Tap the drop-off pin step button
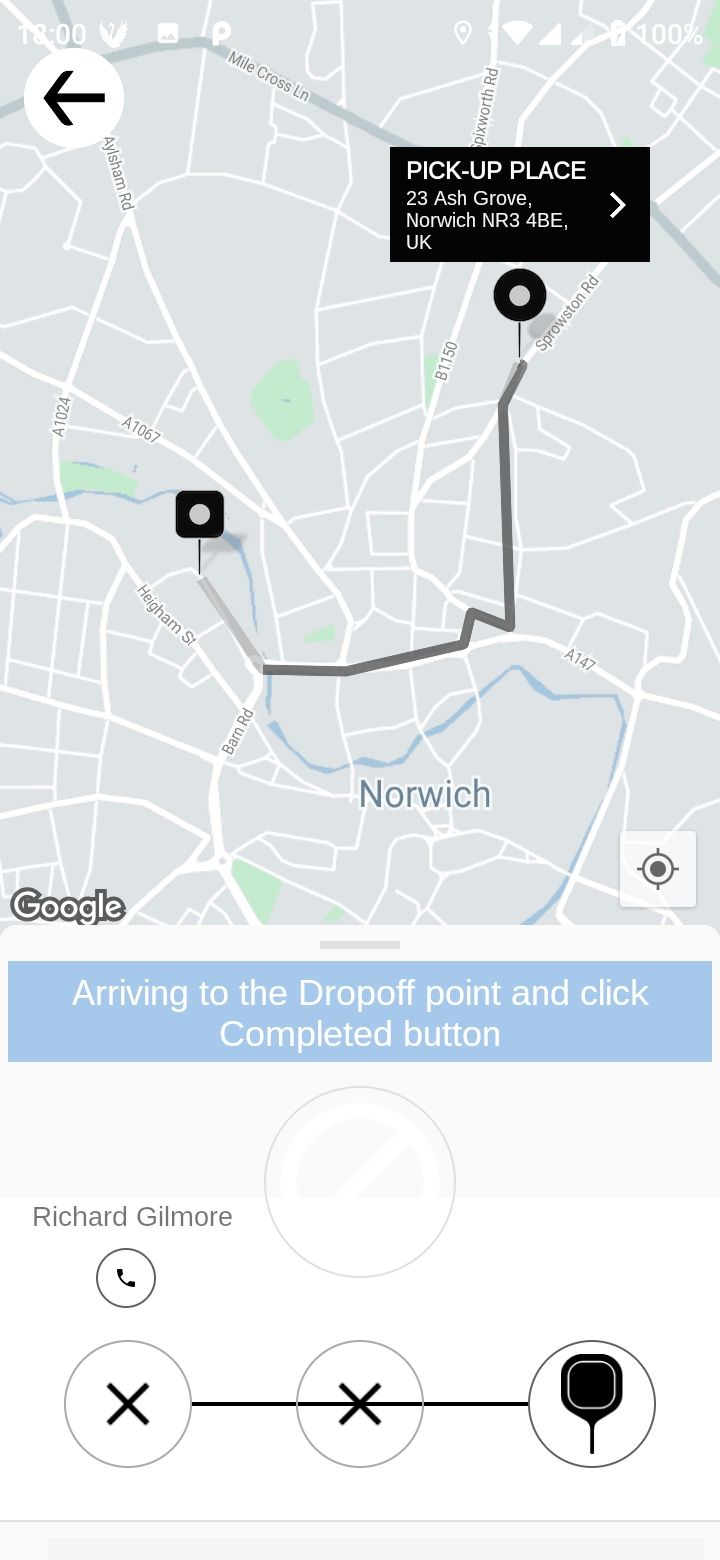The height and width of the screenshot is (1560, 720). click(592, 1404)
